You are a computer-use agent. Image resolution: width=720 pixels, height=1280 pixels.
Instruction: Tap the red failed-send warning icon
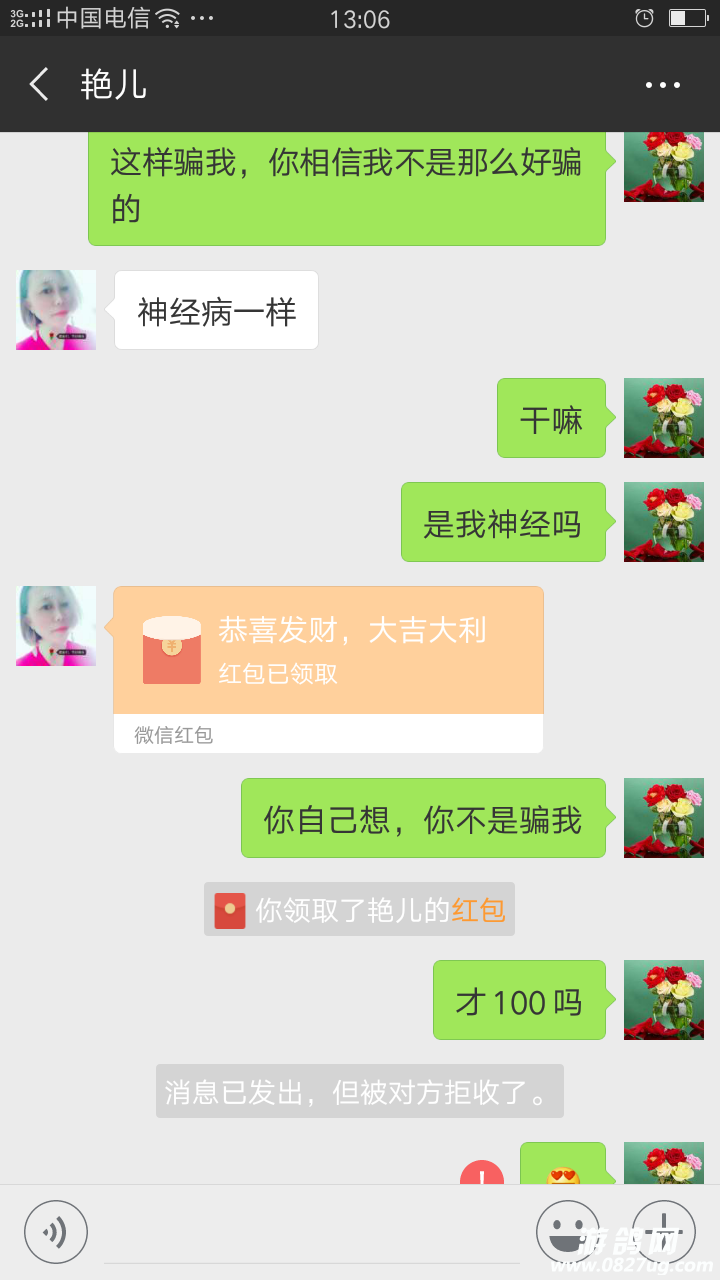tap(482, 1174)
